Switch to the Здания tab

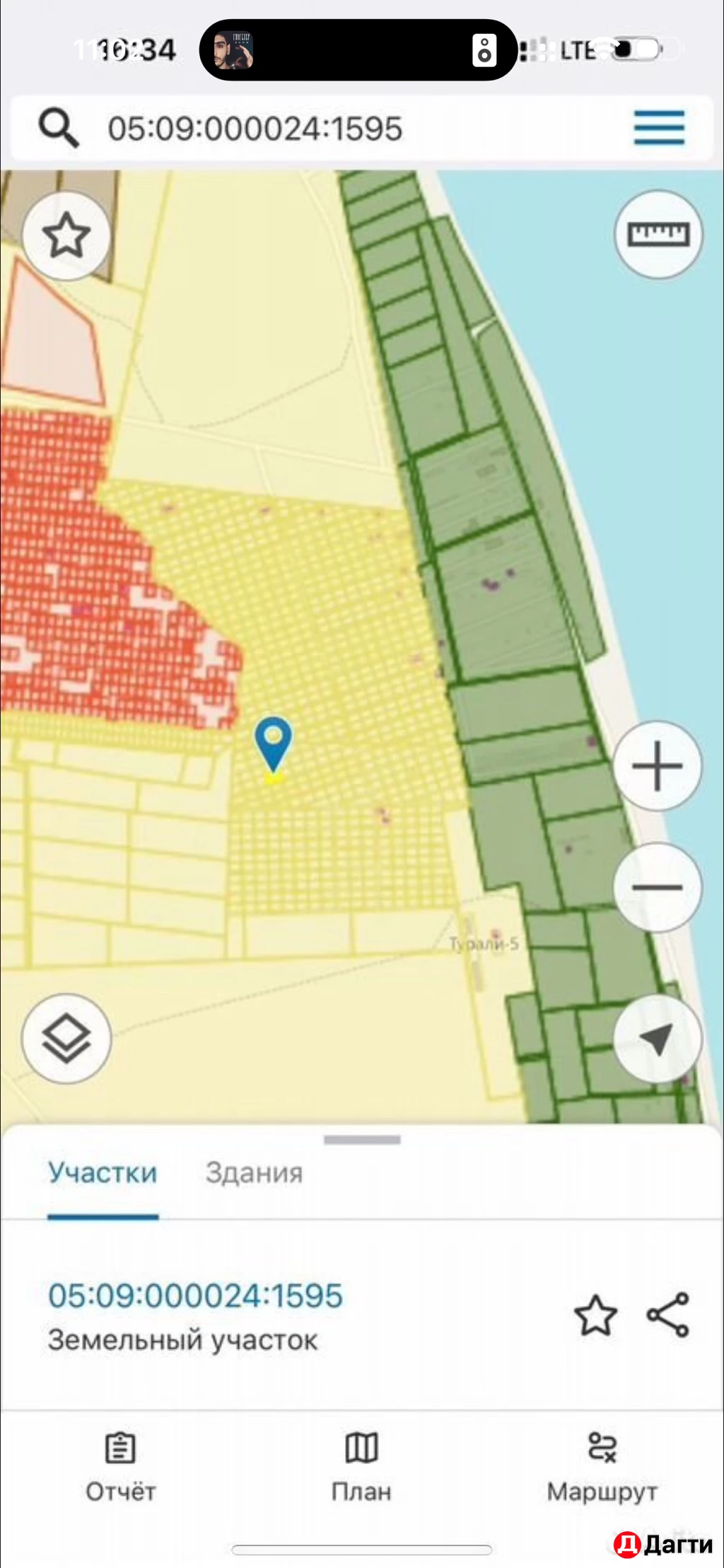(254, 1174)
